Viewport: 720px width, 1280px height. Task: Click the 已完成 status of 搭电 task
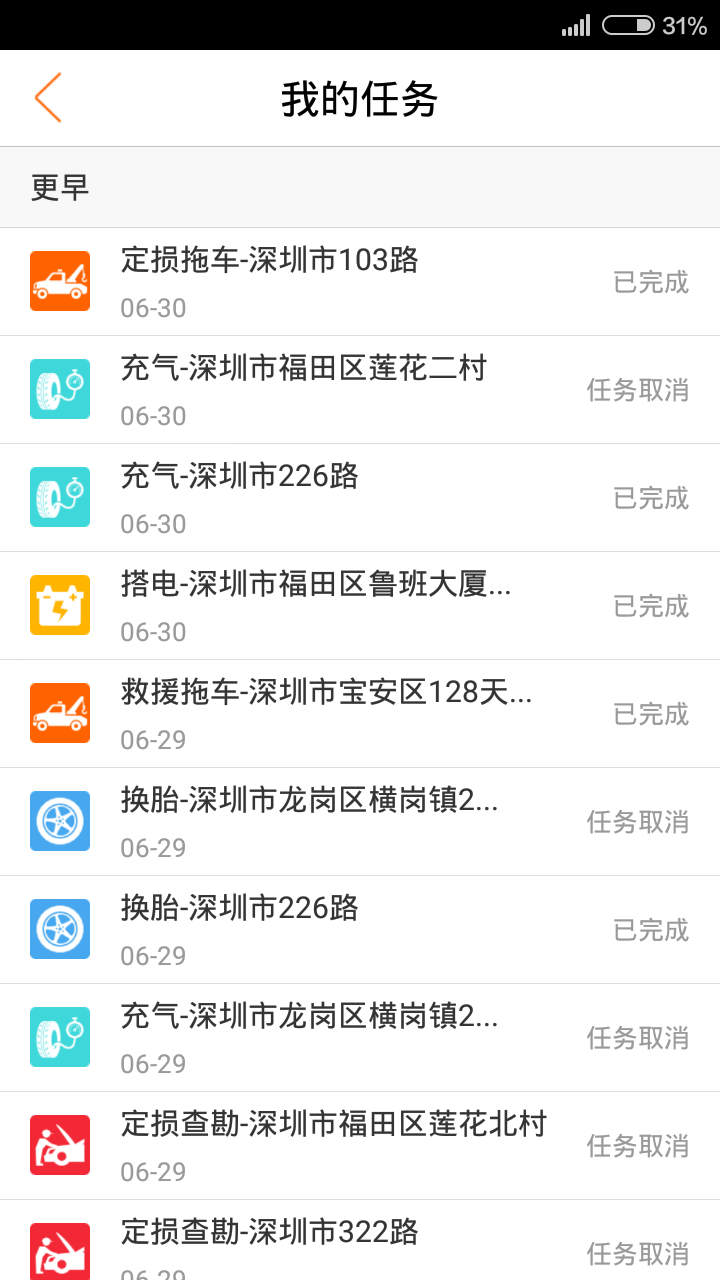650,605
